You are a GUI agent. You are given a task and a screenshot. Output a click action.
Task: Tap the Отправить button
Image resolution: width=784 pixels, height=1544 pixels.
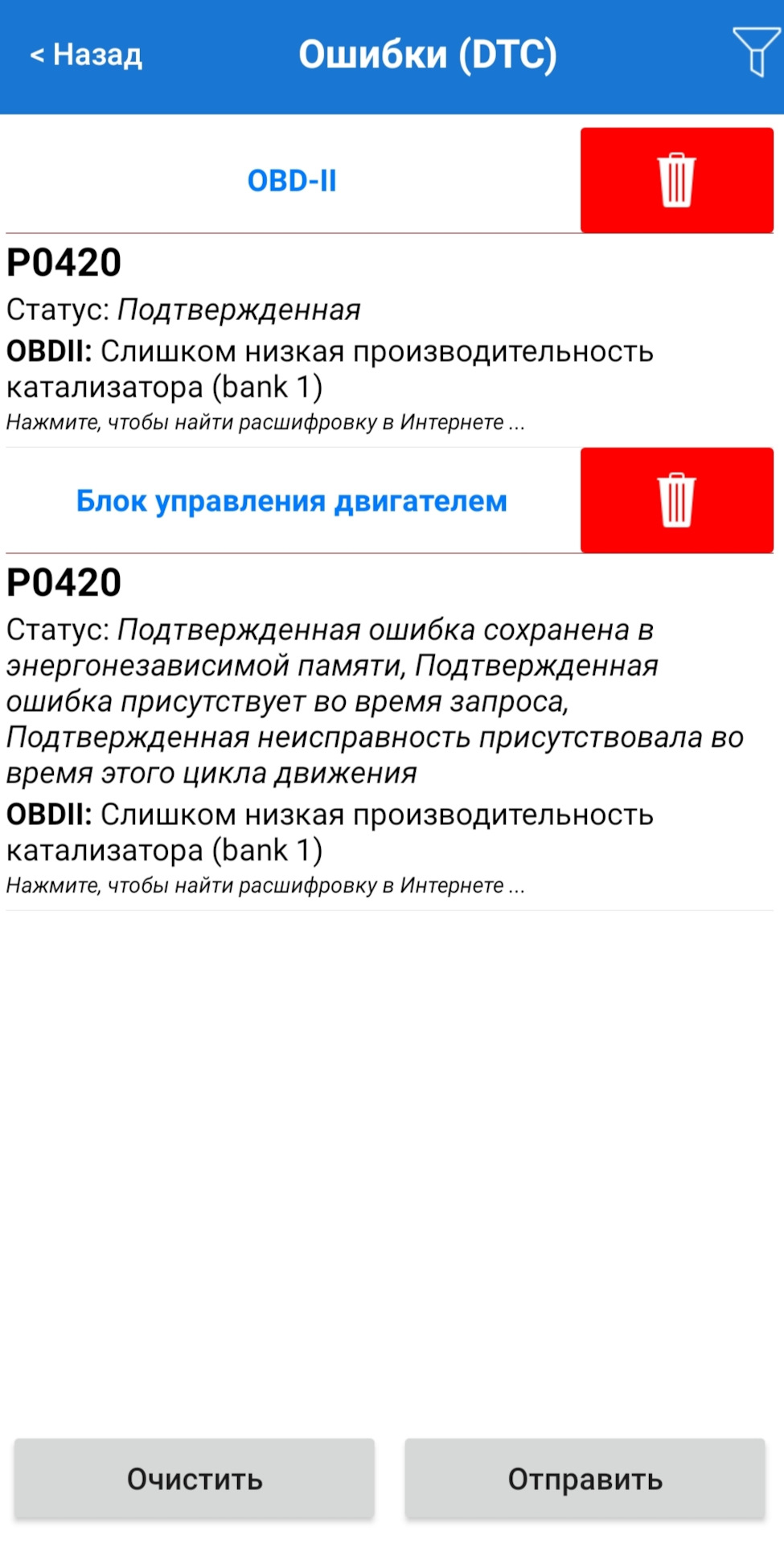click(585, 1478)
